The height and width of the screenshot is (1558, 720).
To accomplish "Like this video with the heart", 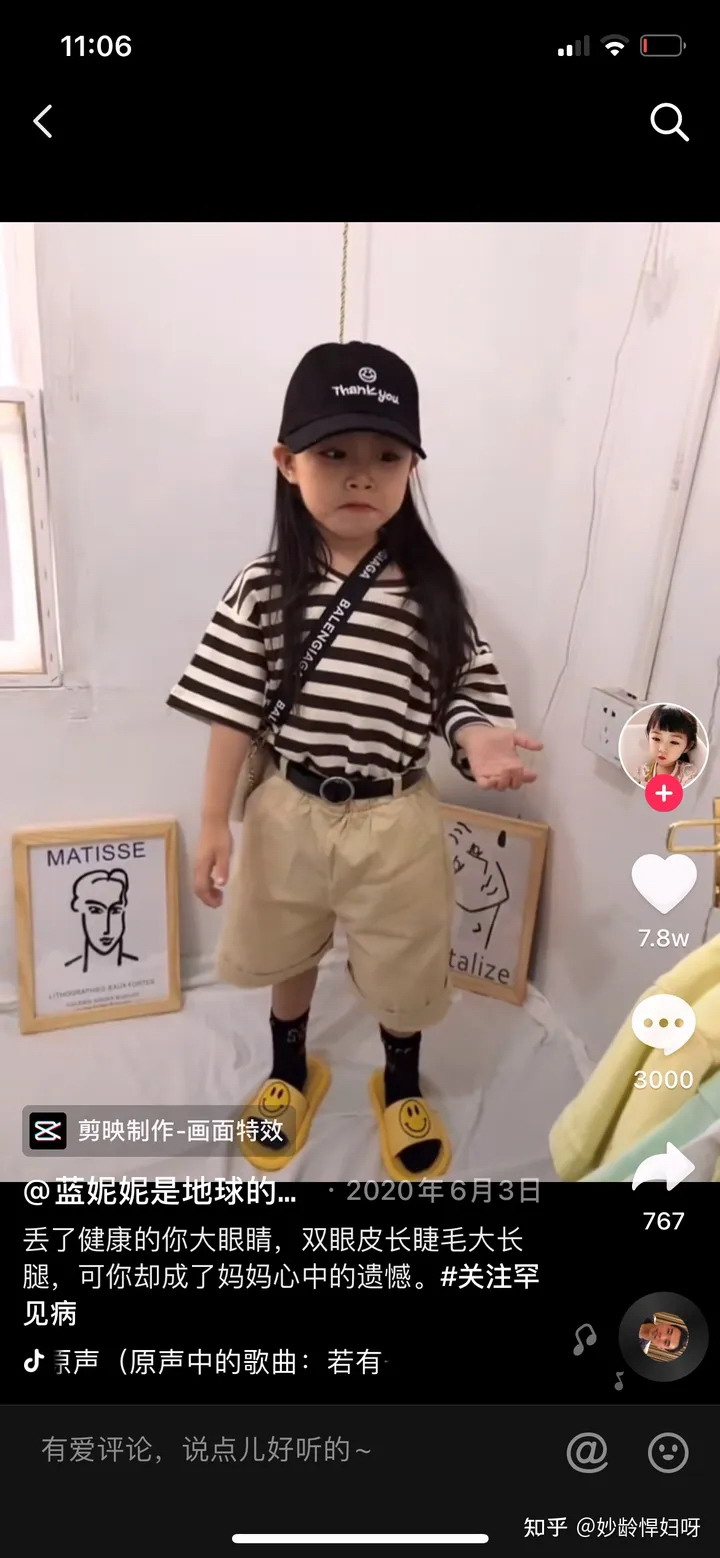I will point(664,884).
